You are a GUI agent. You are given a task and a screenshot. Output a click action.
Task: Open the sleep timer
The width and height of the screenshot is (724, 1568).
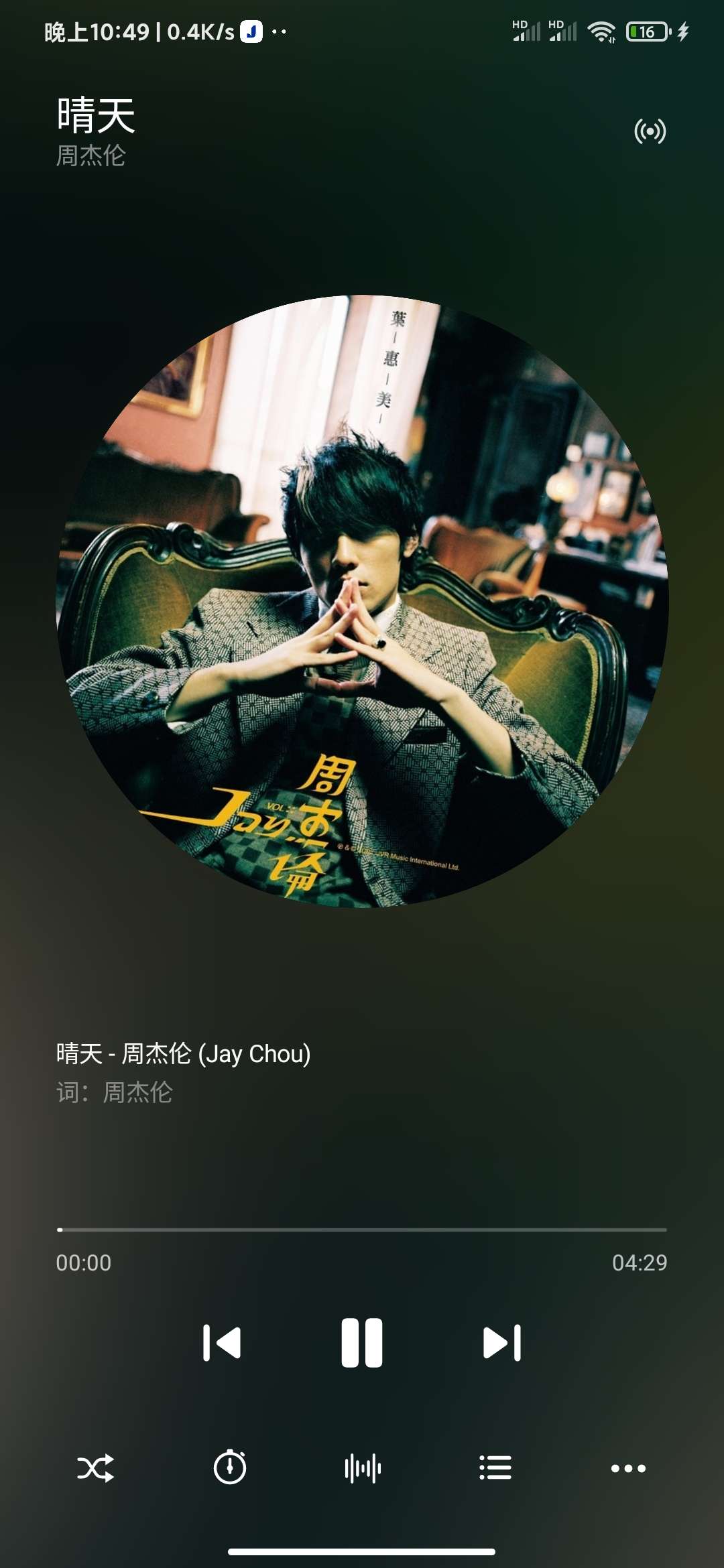coord(229,1467)
